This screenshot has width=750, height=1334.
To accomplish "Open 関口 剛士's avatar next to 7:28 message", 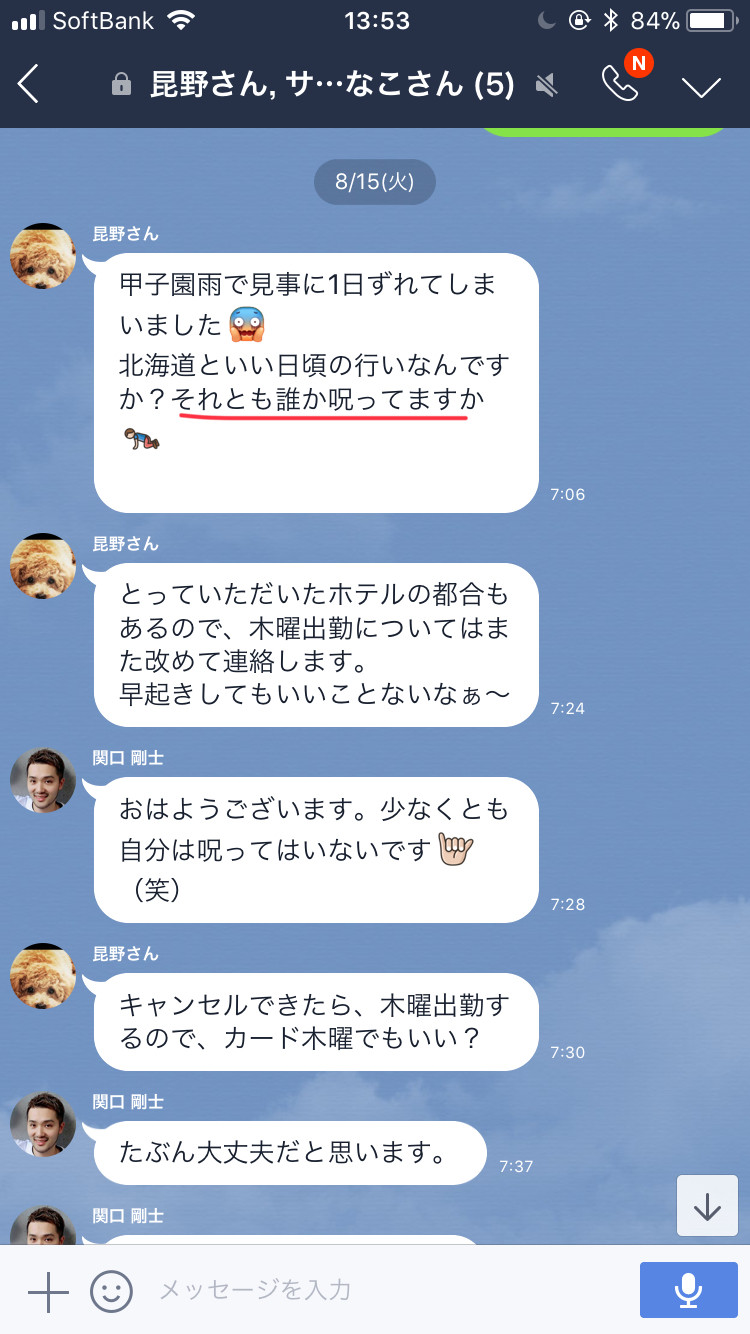I will coord(43,780).
